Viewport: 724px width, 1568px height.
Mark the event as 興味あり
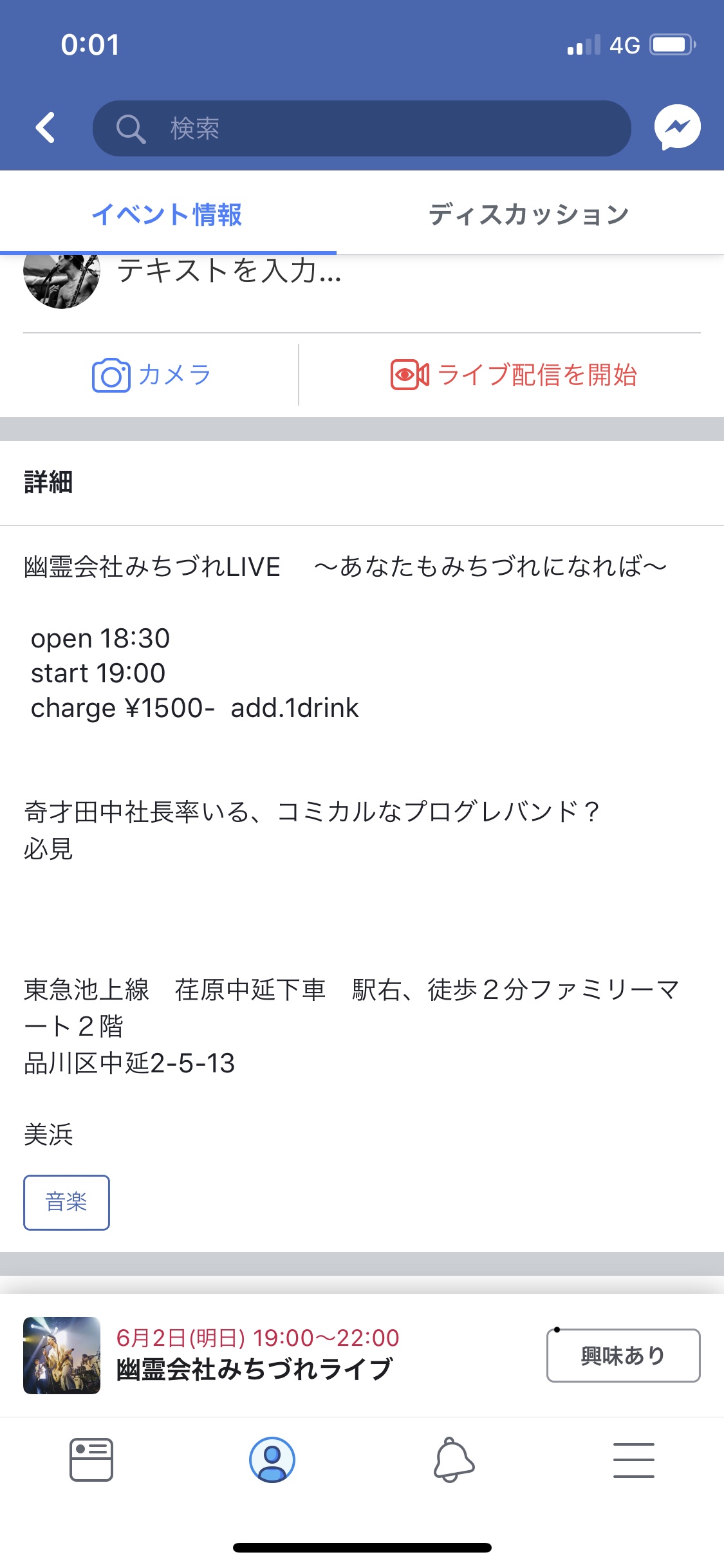pos(623,1356)
